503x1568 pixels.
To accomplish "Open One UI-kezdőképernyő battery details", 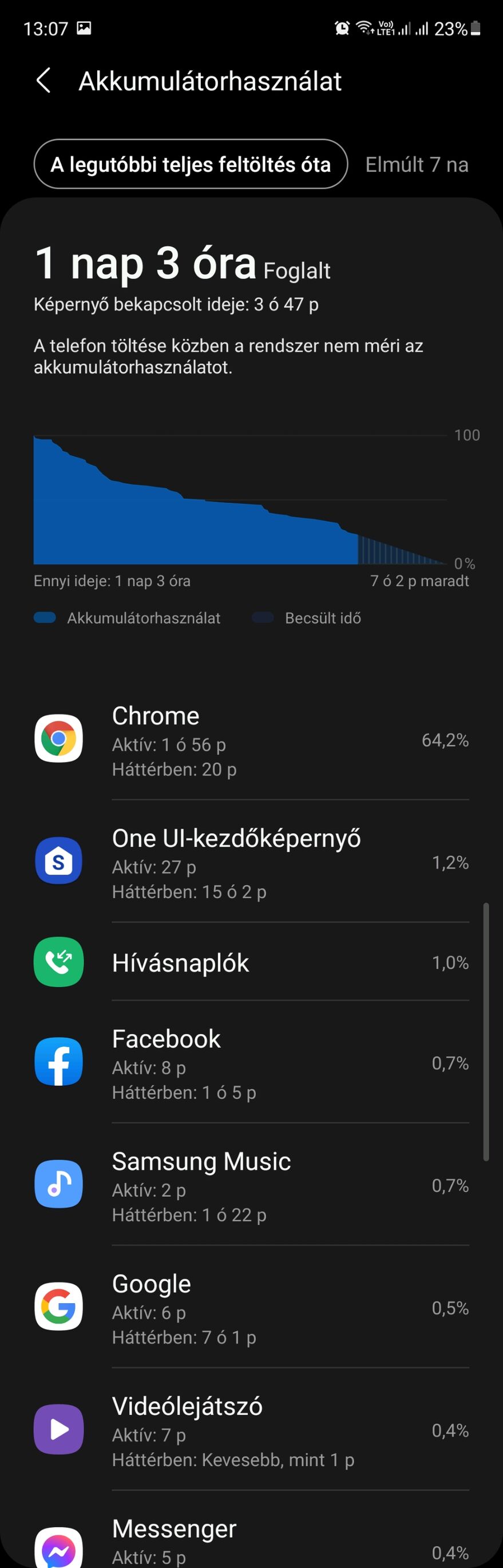I will click(252, 863).
